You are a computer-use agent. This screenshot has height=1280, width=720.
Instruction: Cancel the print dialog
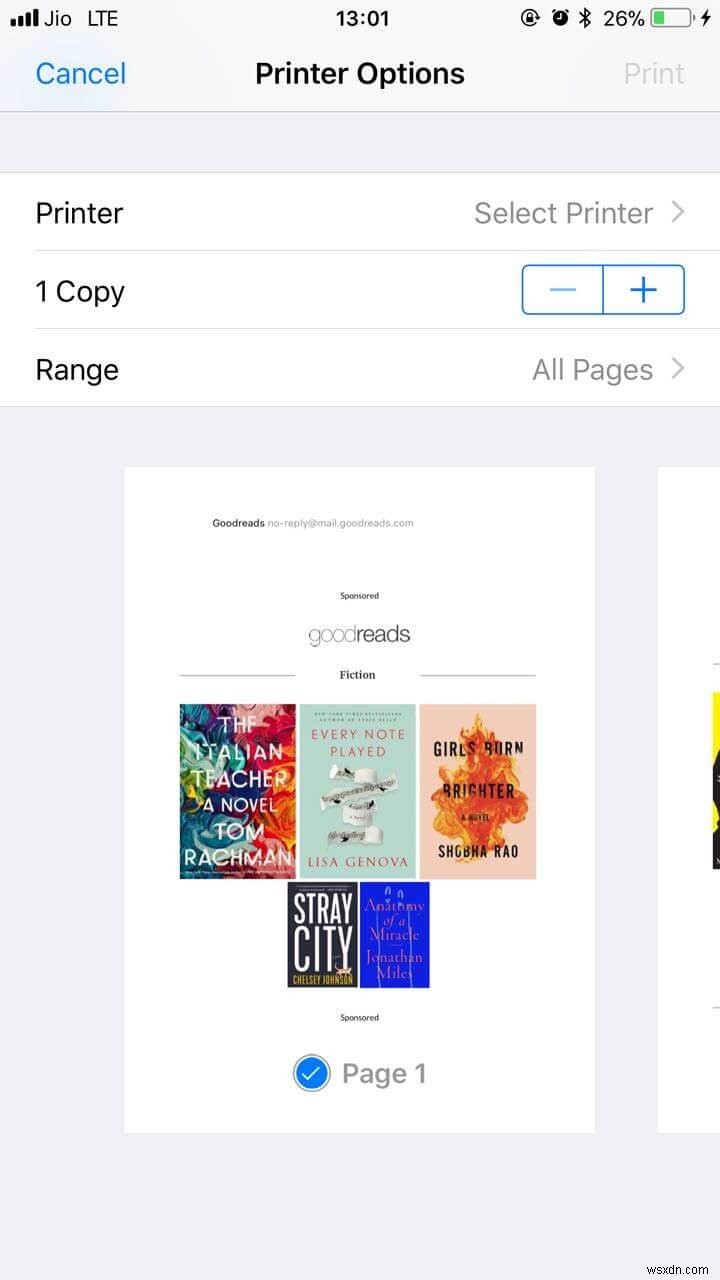[81, 74]
